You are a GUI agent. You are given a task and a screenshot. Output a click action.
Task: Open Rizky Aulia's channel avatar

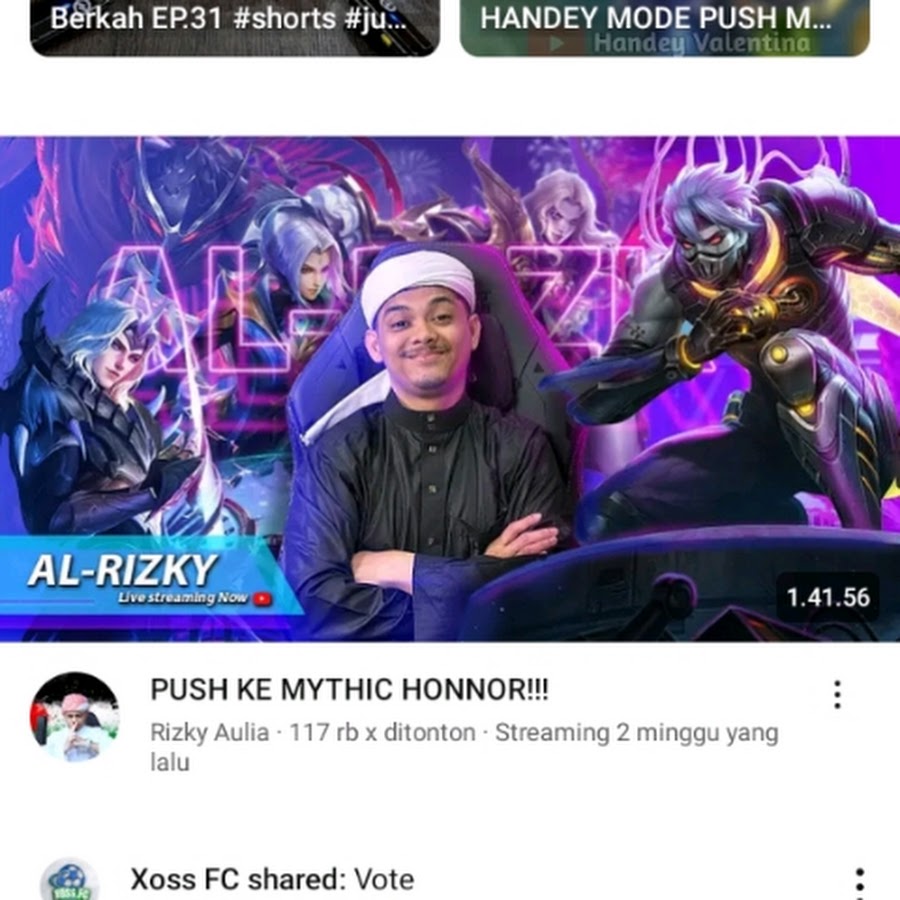[x=75, y=716]
